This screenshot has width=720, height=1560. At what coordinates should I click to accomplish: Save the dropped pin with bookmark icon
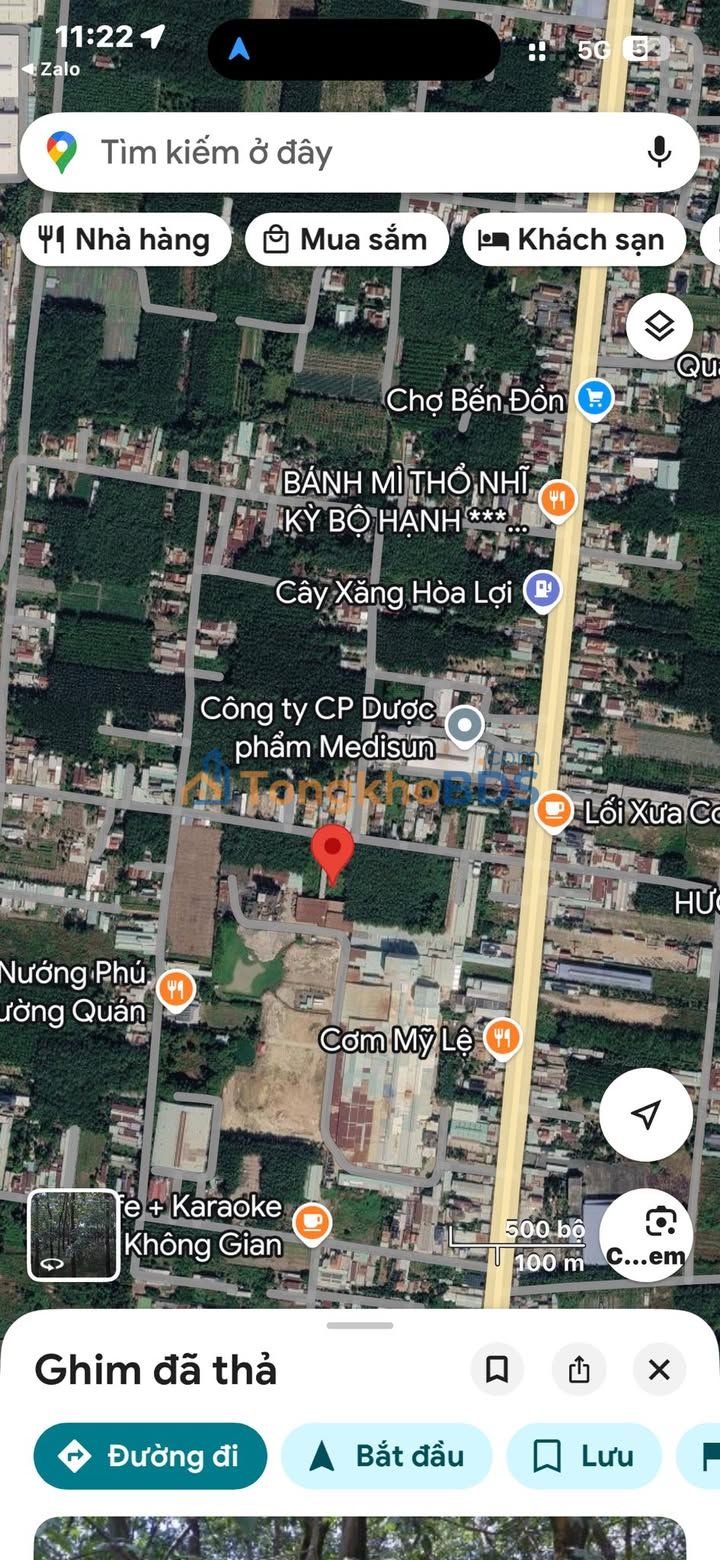(x=497, y=1369)
